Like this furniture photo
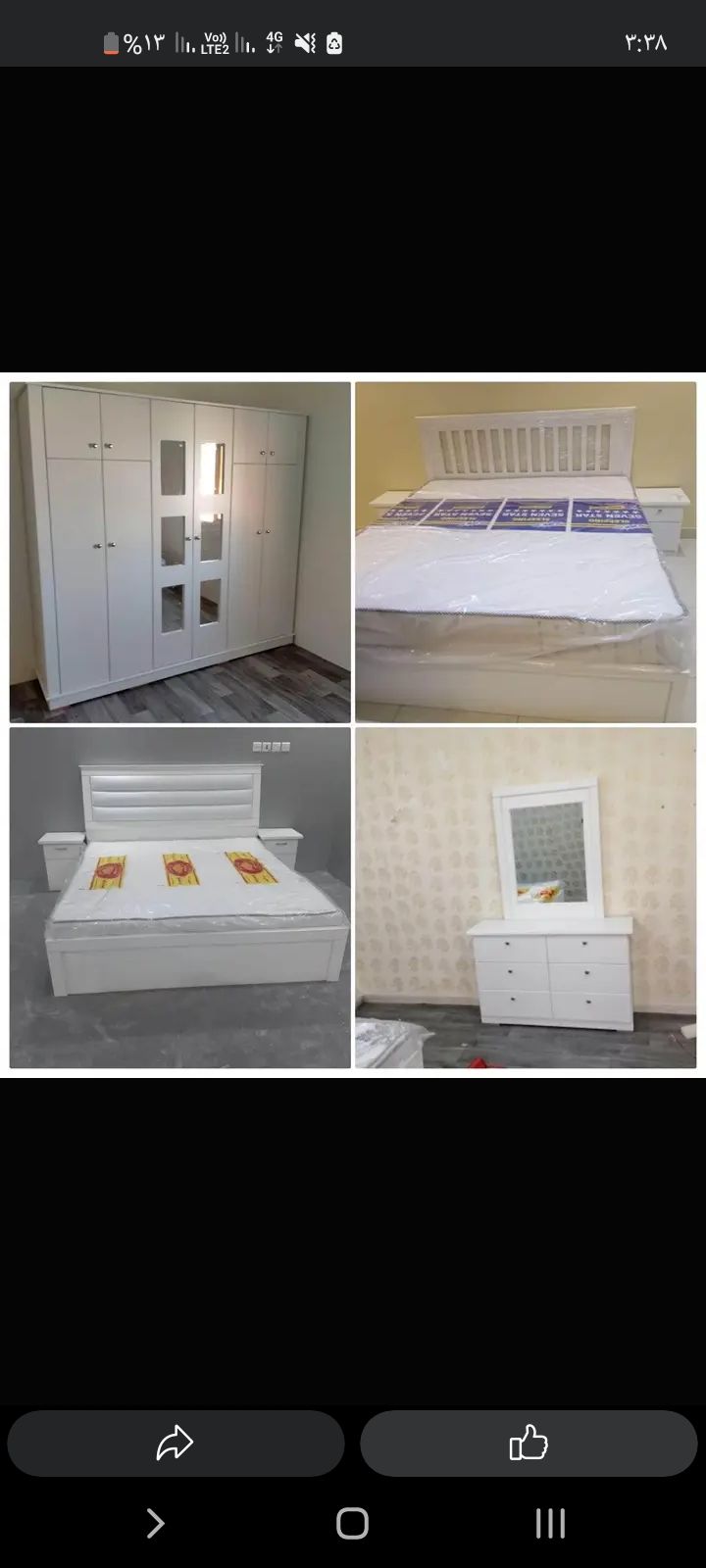Viewport: 706px width, 1568px height. tap(529, 1443)
